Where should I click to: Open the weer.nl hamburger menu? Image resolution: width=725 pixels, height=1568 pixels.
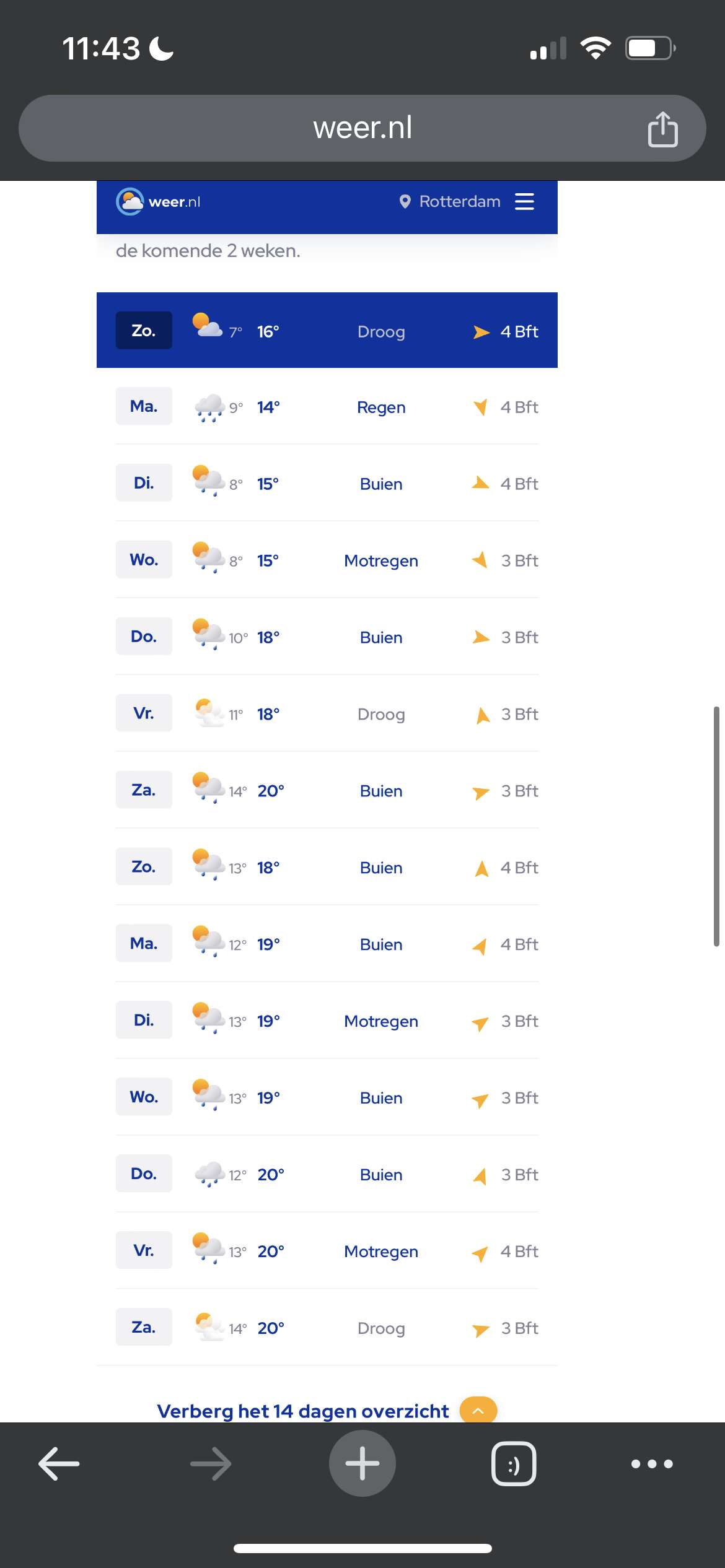(524, 202)
